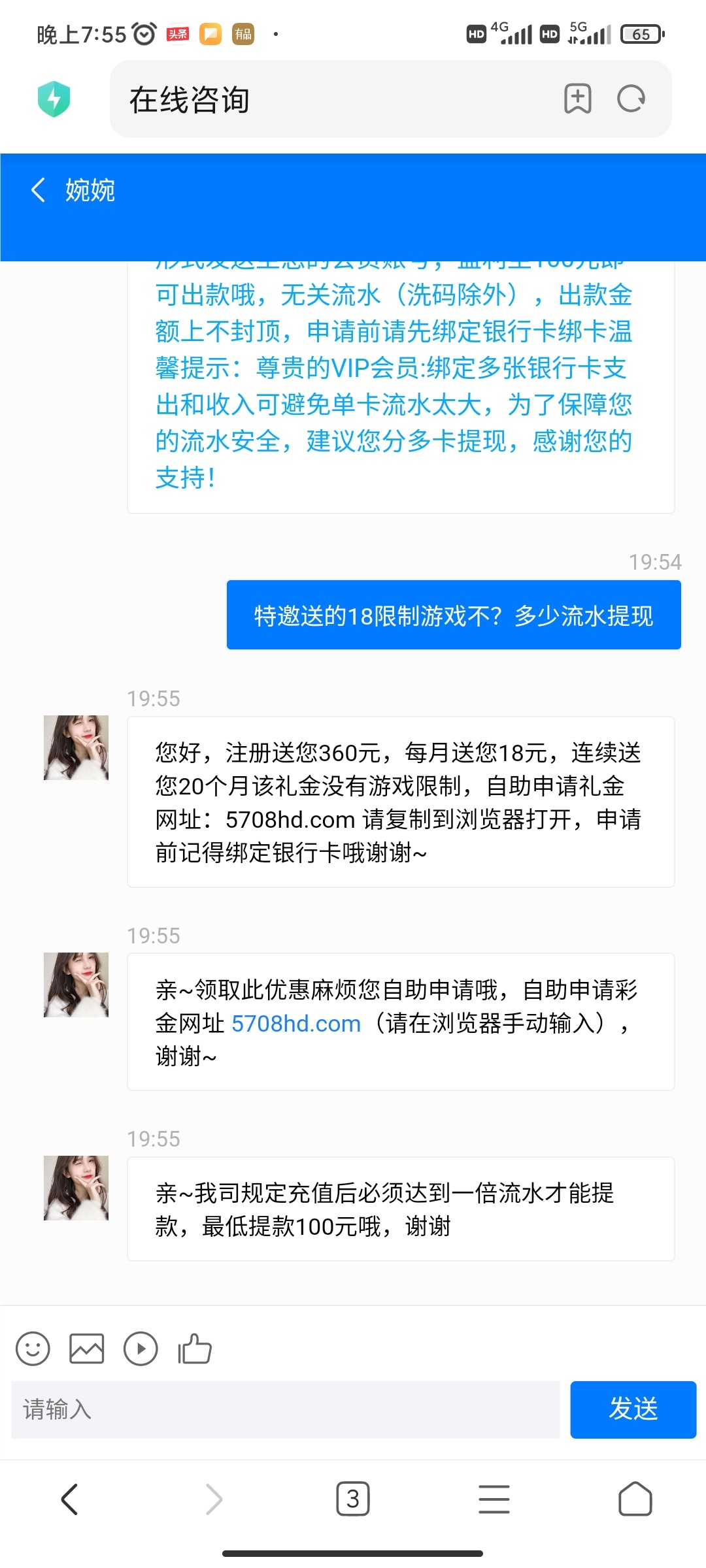The image size is (706, 1568).
Task: Open the browser menu
Action: pos(494,1499)
